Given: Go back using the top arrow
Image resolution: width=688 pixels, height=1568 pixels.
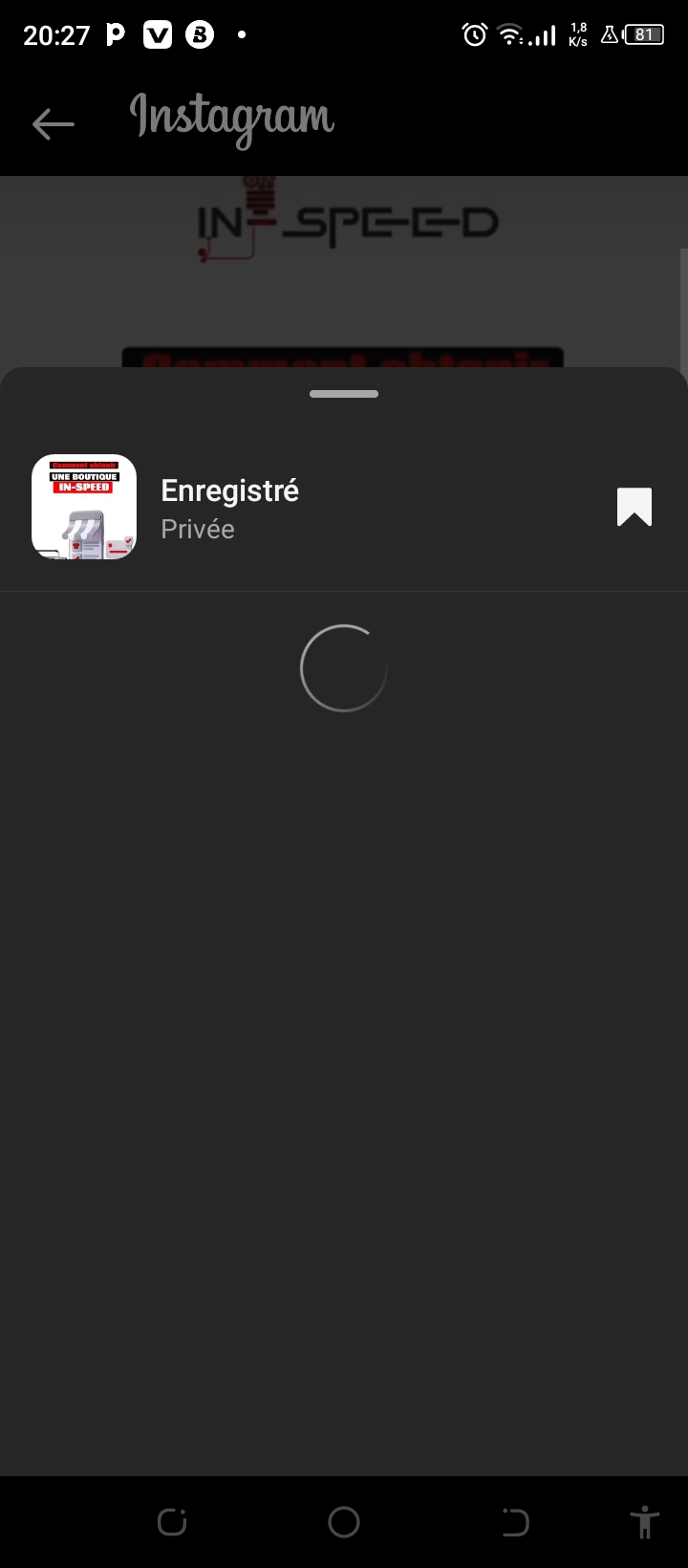Looking at the screenshot, I should (x=53, y=123).
